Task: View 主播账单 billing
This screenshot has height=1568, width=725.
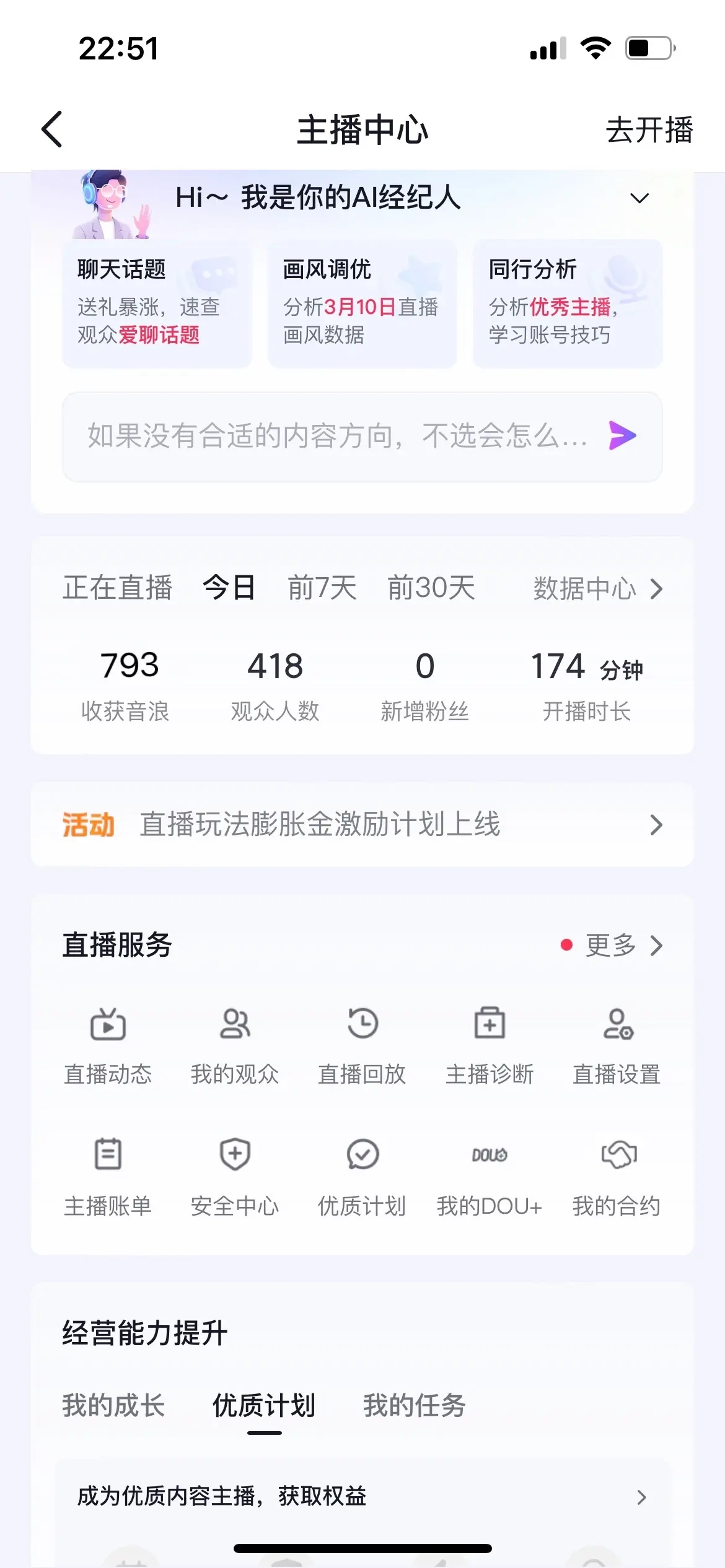Action: 108,1177
